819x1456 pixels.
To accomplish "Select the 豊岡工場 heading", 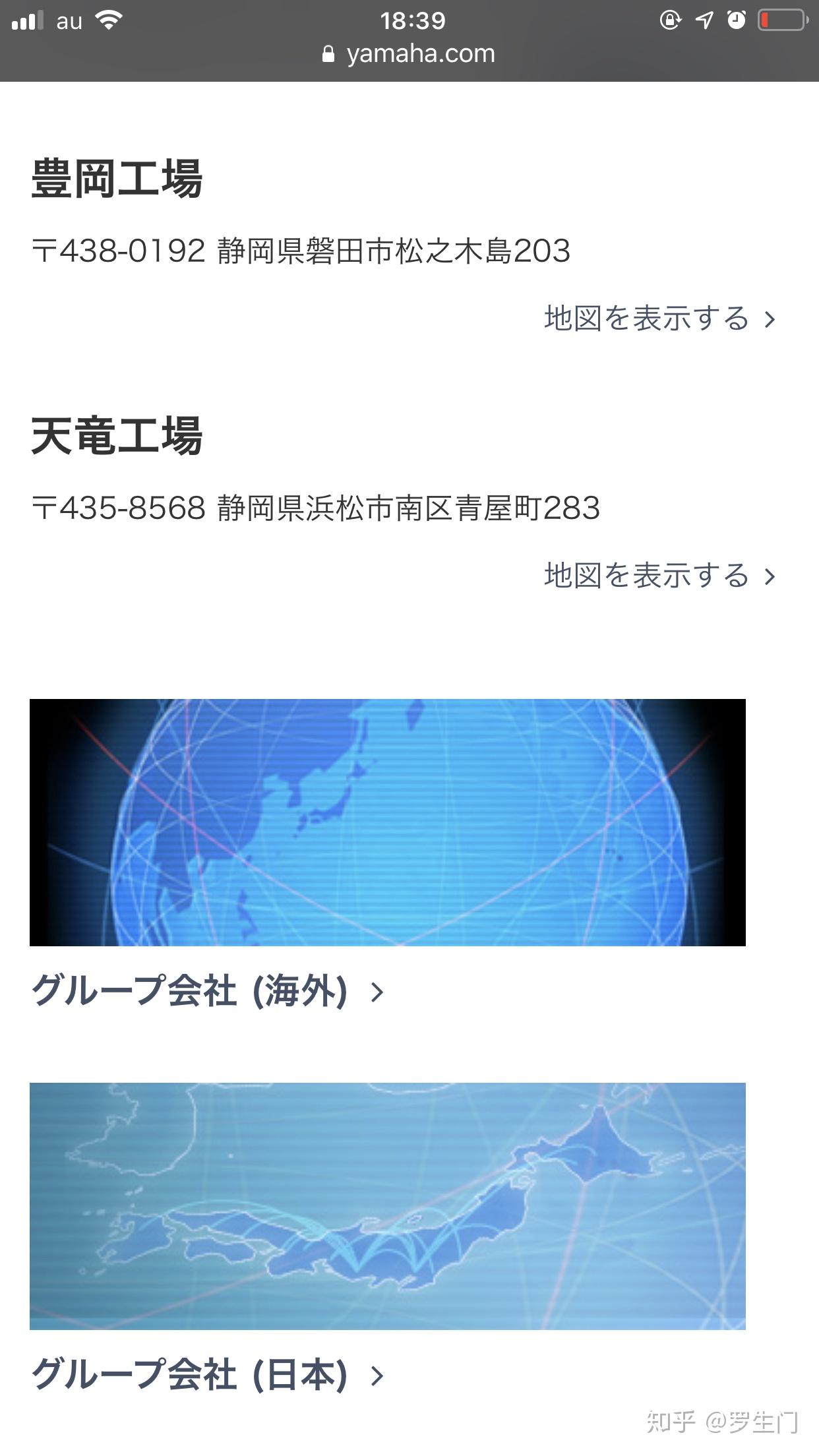I will point(117,174).
